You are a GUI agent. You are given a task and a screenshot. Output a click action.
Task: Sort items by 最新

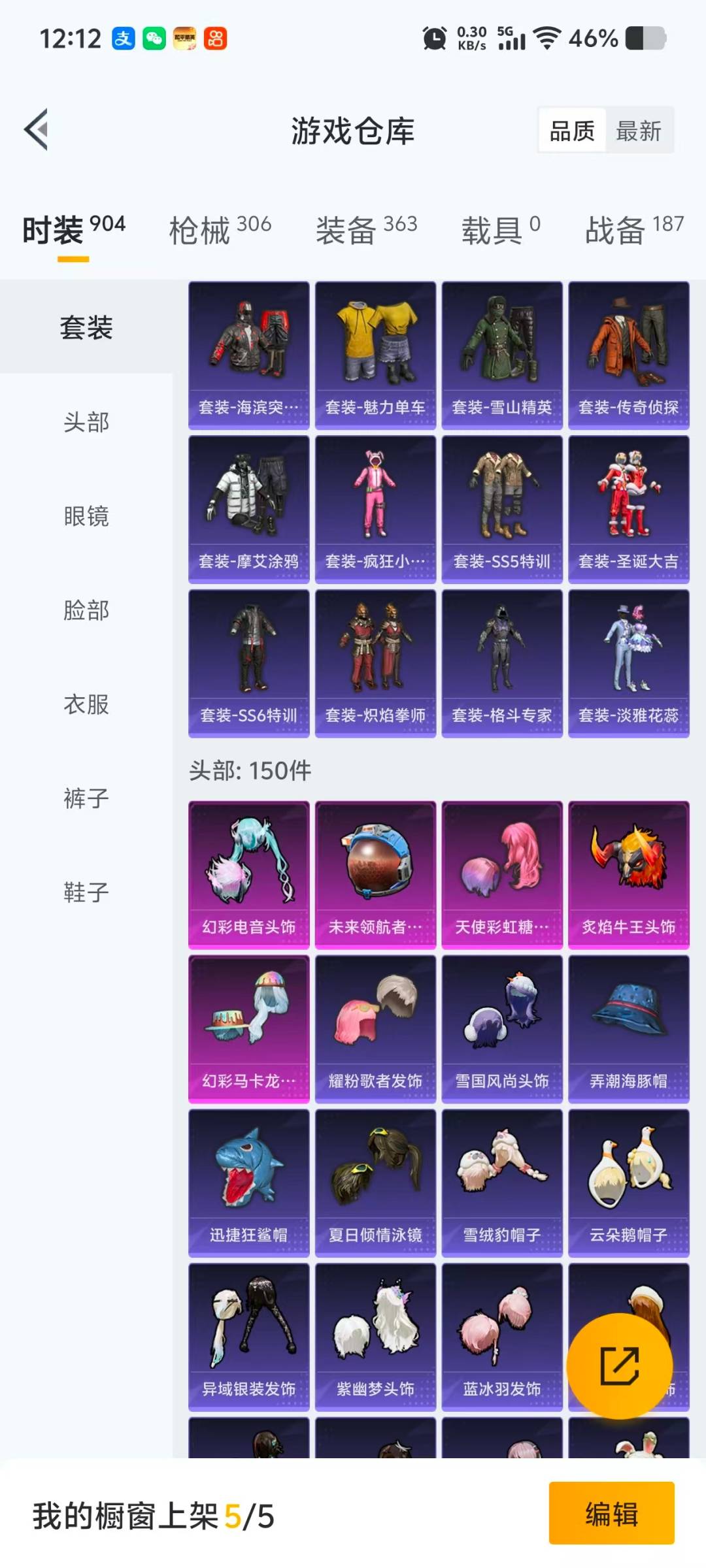(x=638, y=131)
